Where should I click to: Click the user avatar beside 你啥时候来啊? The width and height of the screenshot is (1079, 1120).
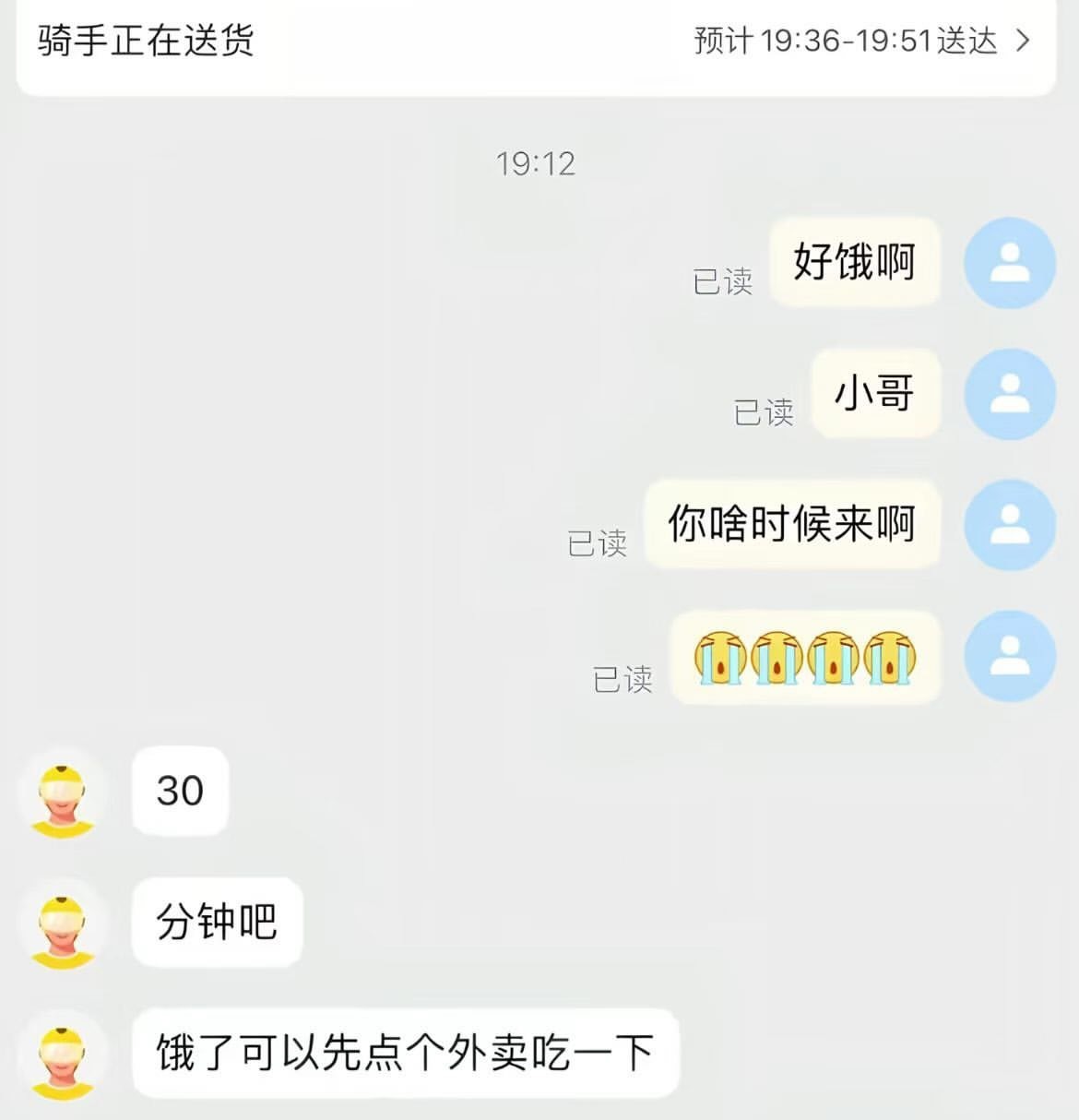click(x=1010, y=526)
